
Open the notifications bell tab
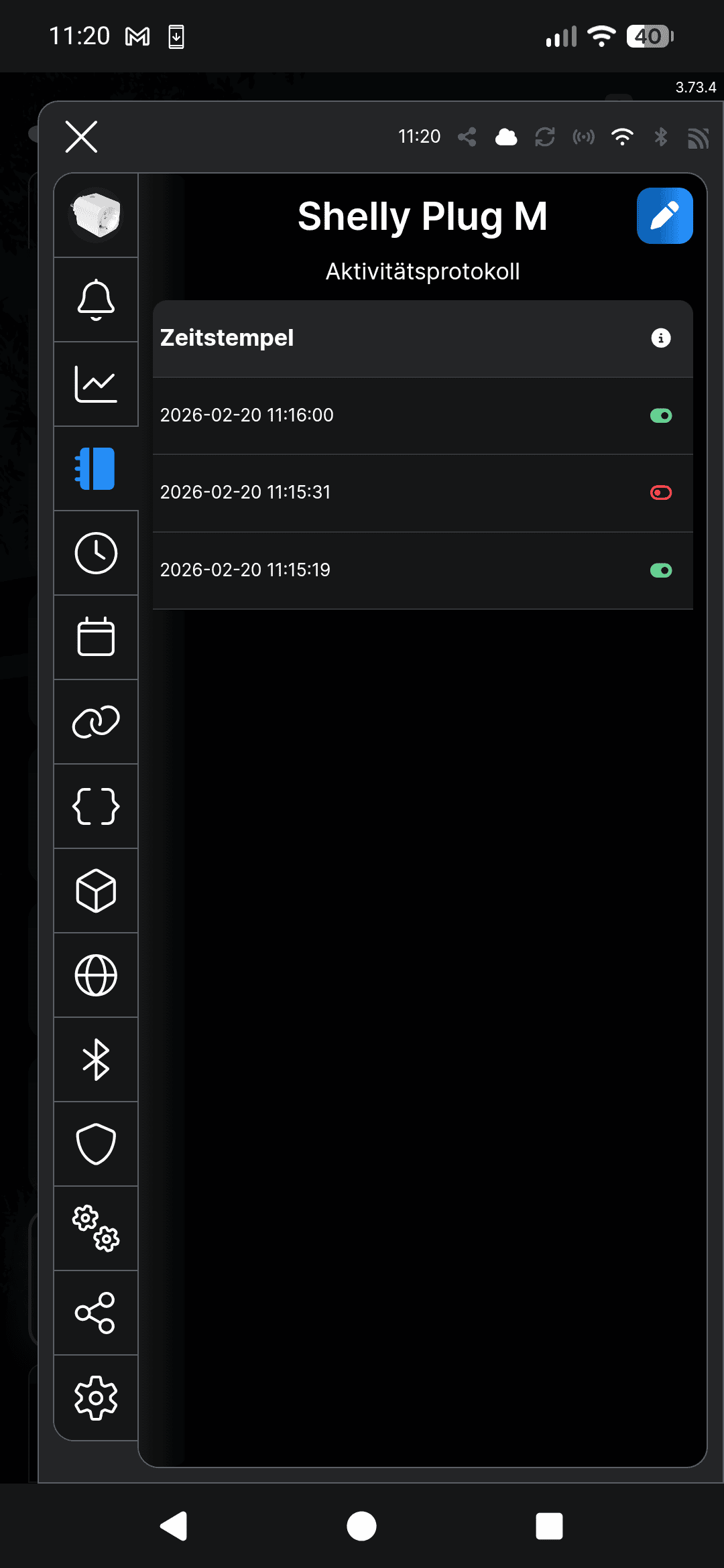point(96,300)
